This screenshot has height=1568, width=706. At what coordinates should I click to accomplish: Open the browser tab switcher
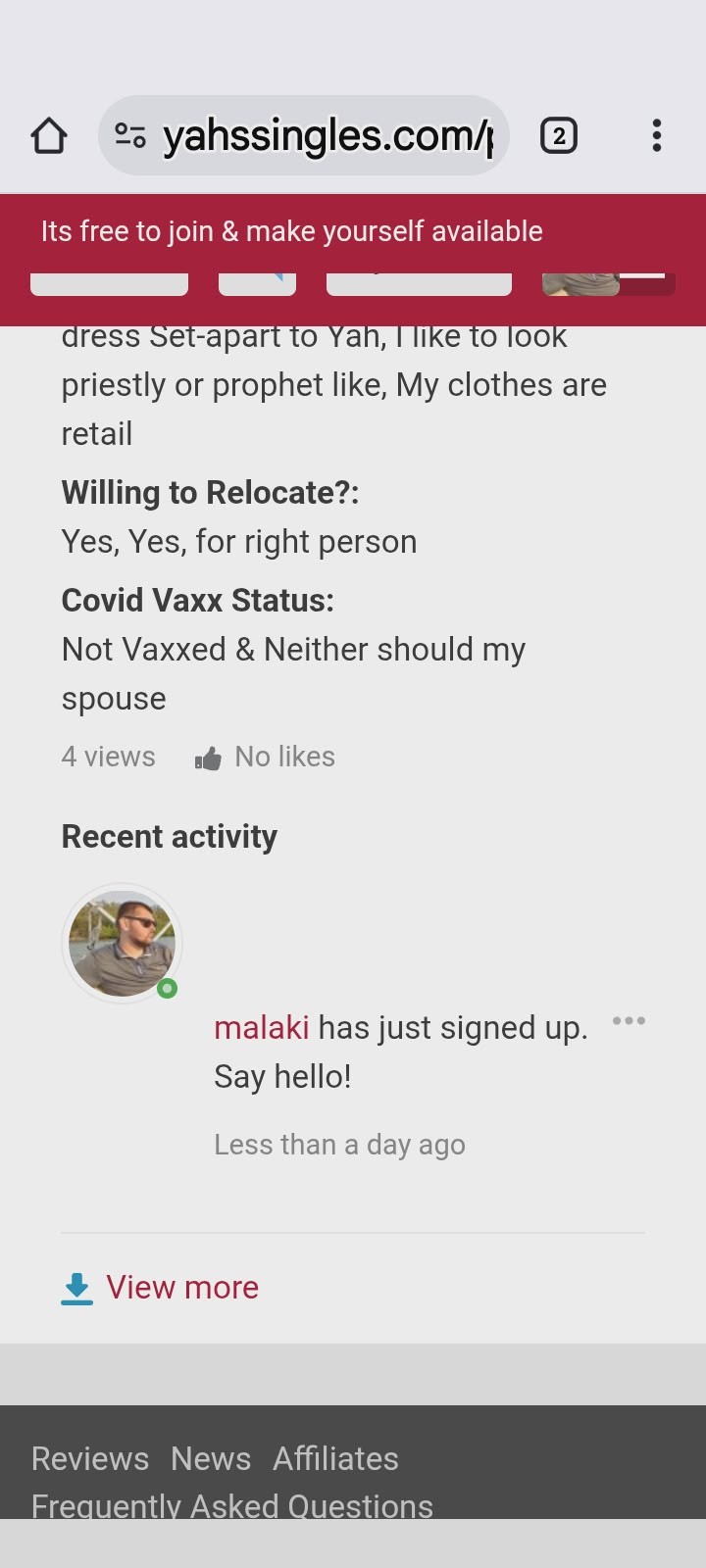click(559, 136)
